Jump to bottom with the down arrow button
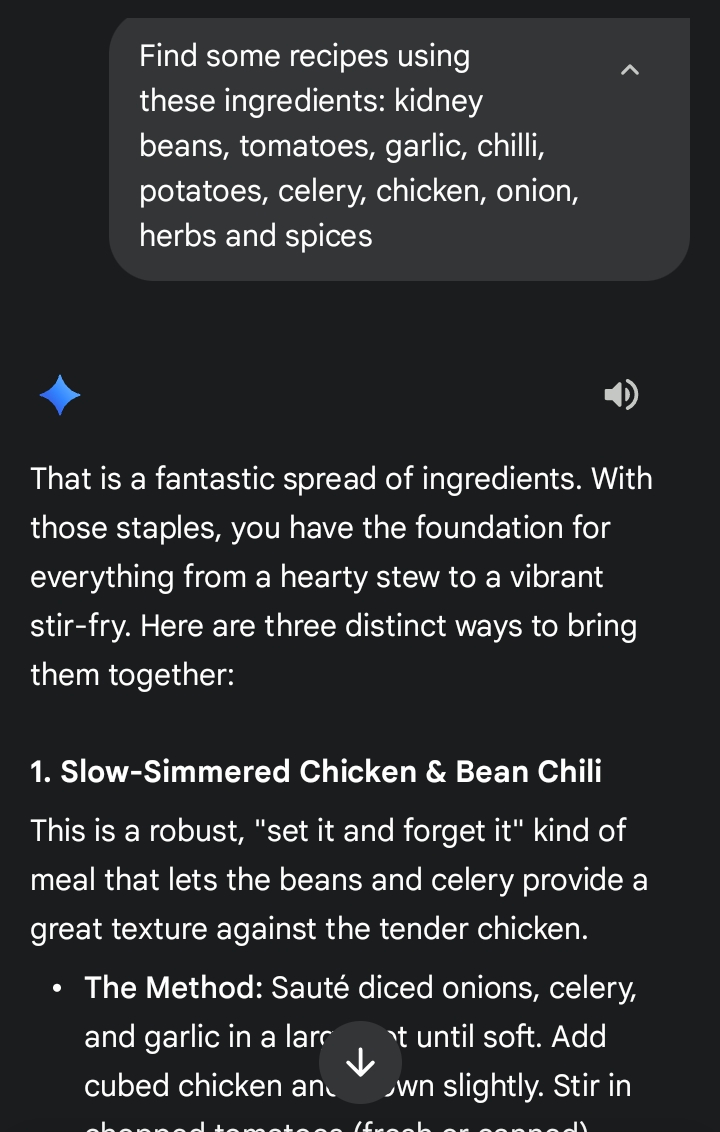The height and width of the screenshot is (1132, 720). pos(360,1062)
